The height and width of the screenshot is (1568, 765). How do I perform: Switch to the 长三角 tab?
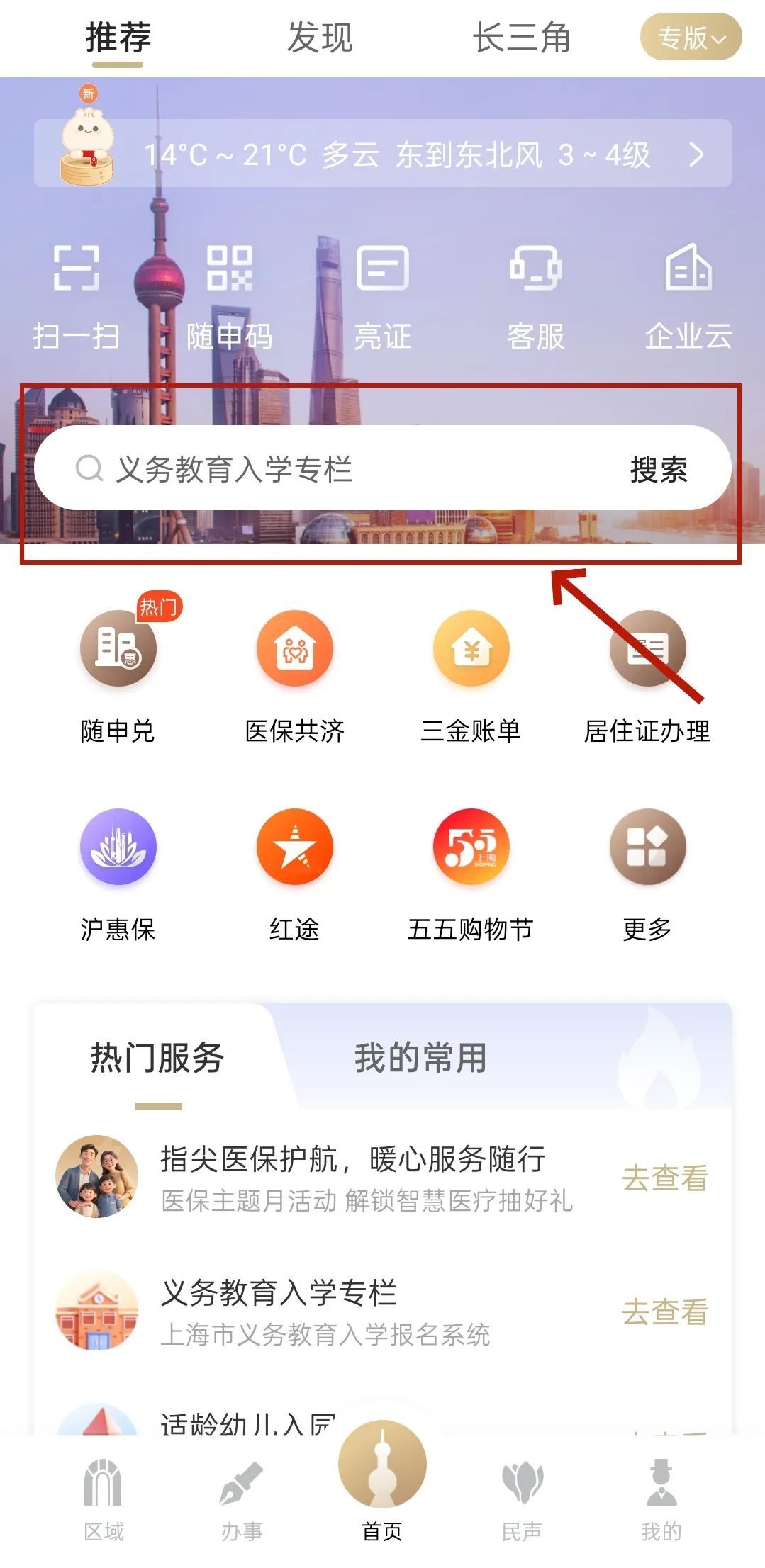521,38
